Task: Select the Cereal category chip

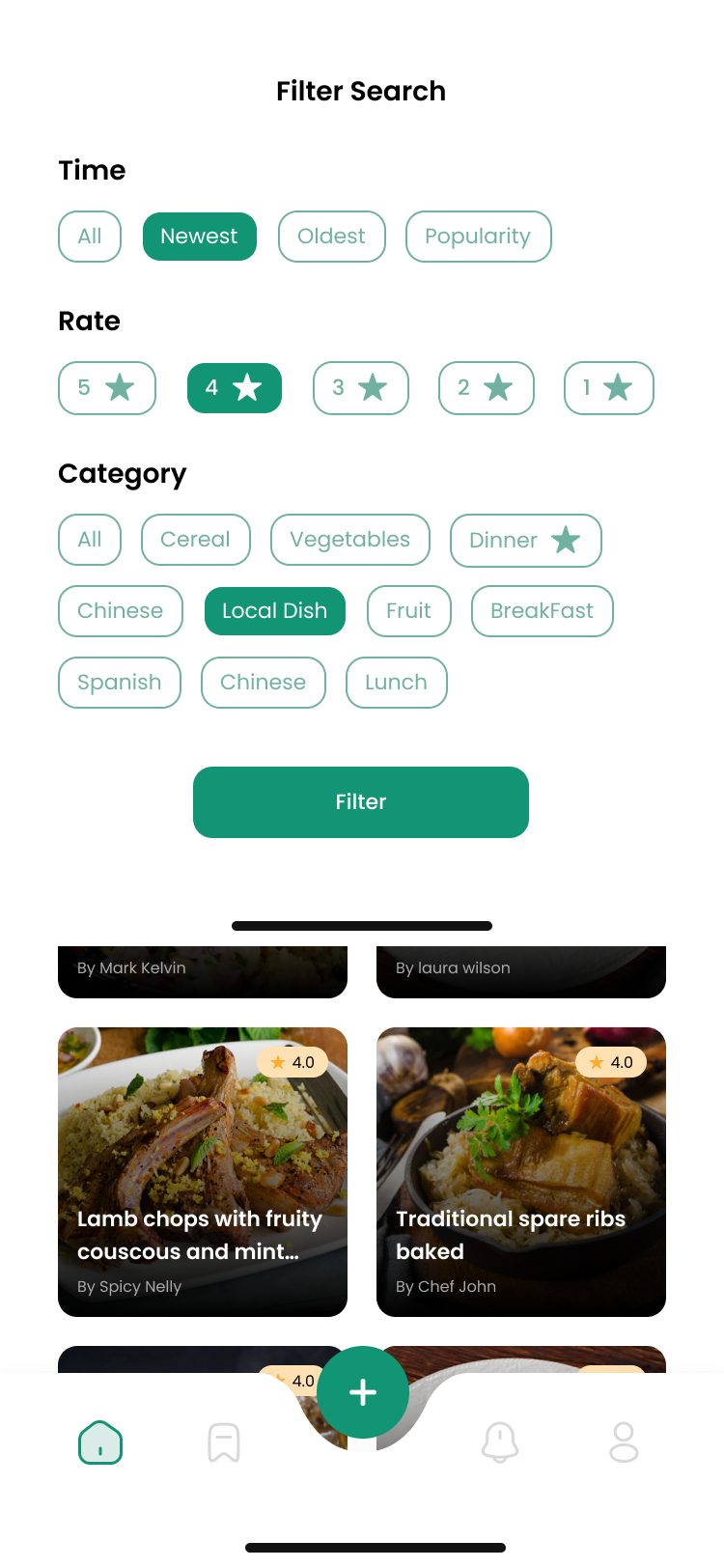Action: pyautogui.click(x=196, y=540)
